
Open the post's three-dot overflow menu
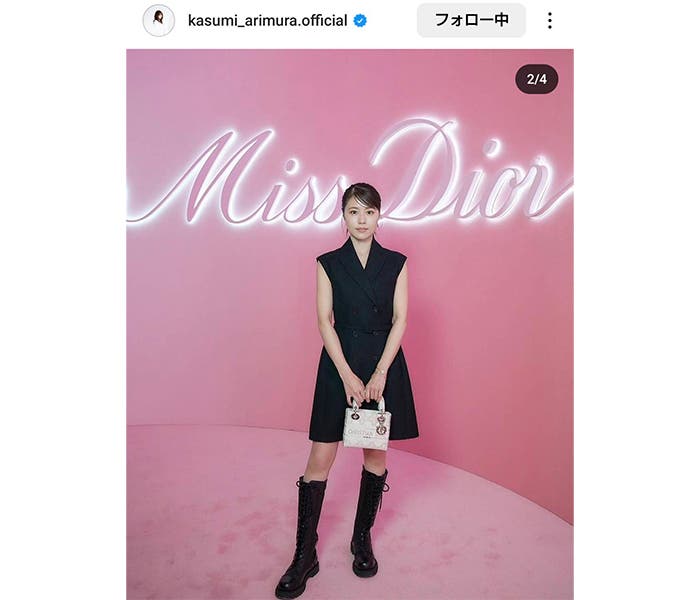tap(549, 20)
